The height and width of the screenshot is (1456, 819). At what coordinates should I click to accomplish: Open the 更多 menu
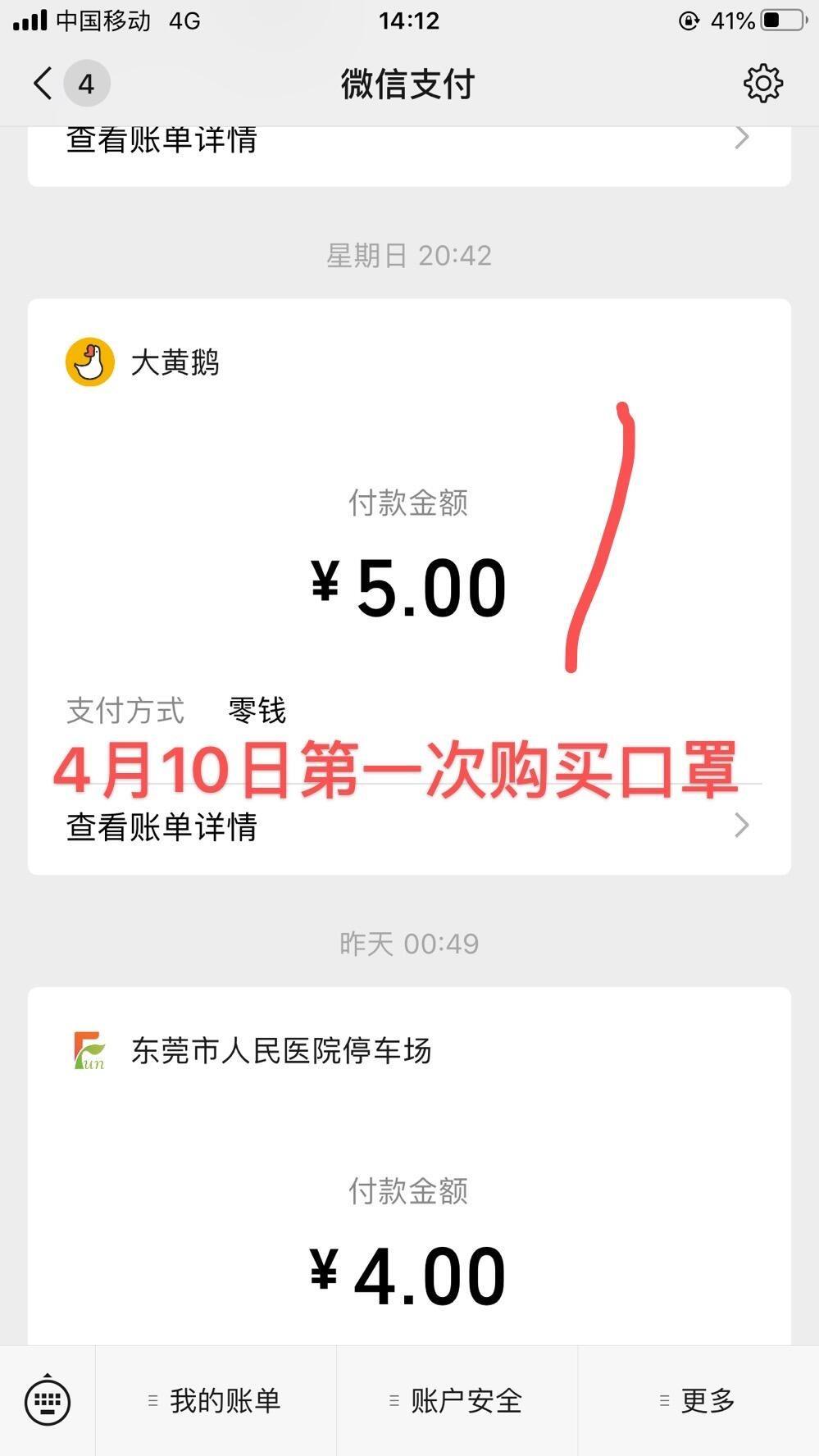pos(698,1401)
